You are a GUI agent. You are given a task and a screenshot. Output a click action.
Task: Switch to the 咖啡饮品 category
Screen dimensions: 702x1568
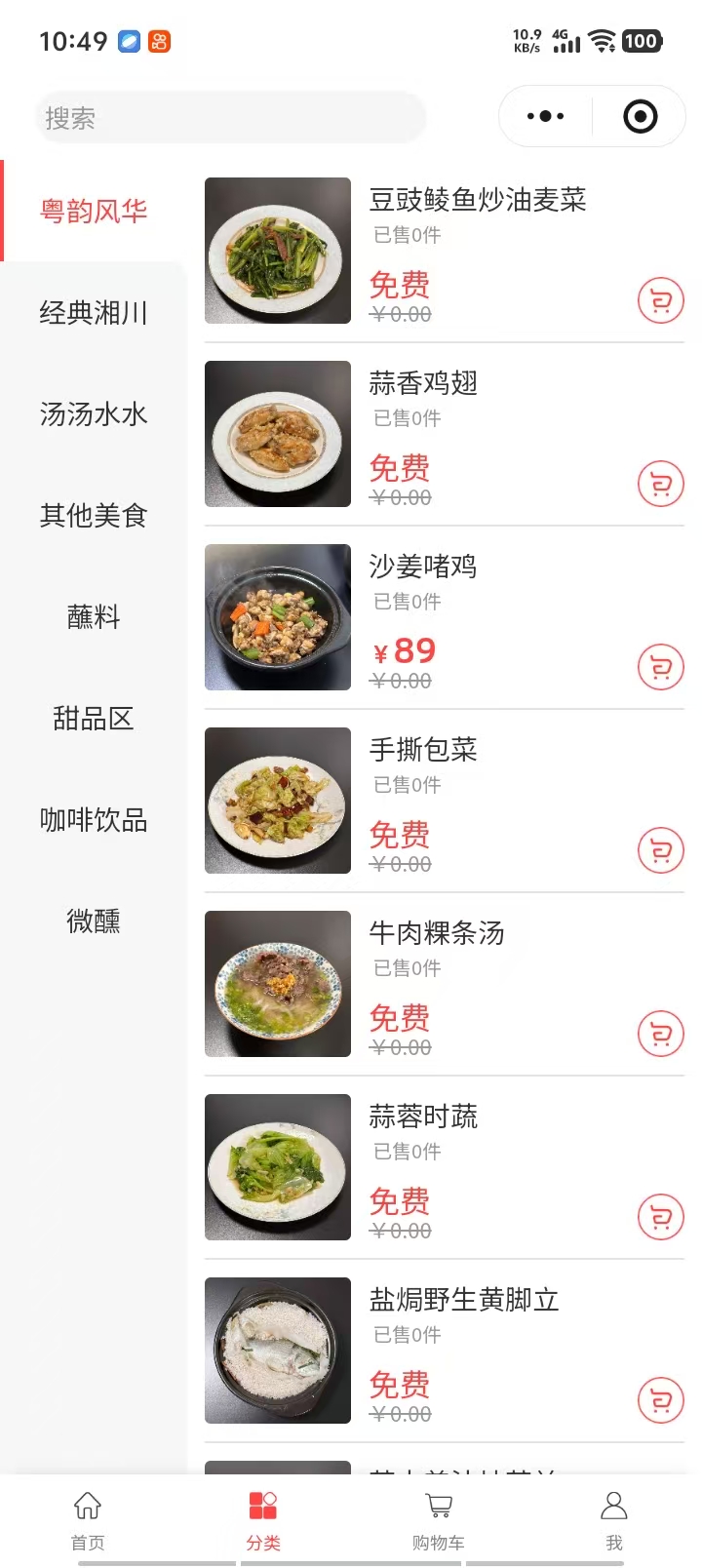(94, 820)
